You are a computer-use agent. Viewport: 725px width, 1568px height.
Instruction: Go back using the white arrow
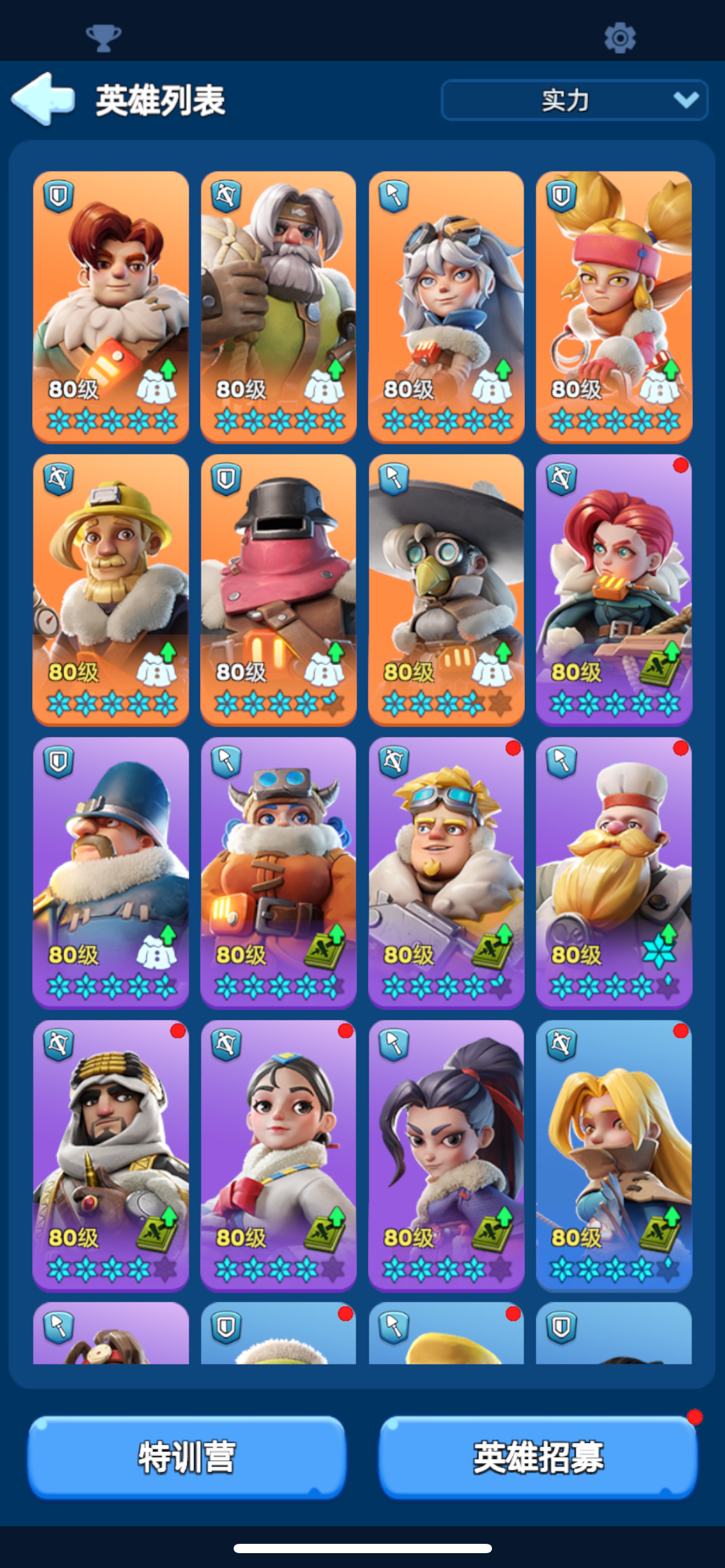tap(43, 99)
